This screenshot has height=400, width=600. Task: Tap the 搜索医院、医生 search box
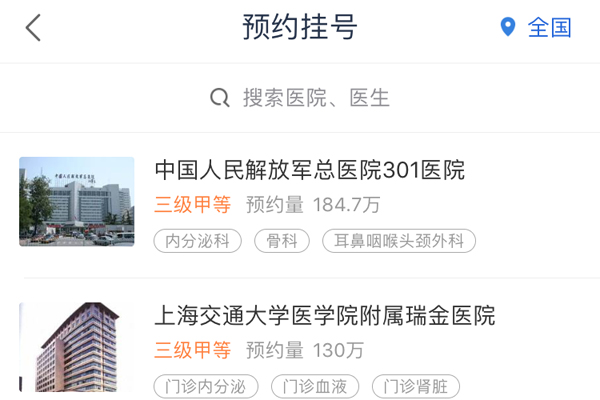(x=300, y=97)
